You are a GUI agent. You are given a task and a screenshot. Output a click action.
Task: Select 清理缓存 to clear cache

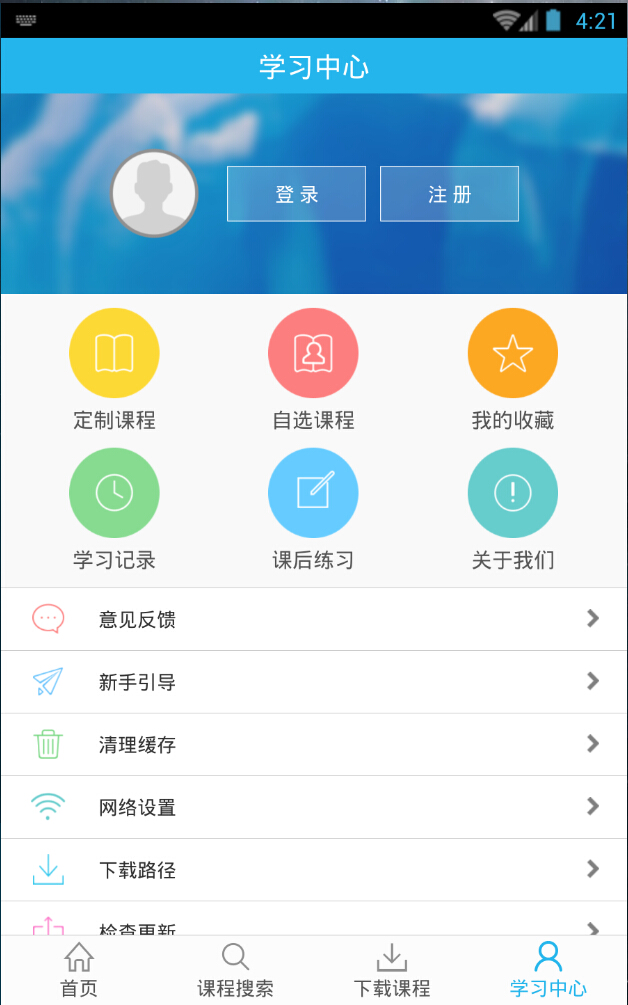coord(314,744)
